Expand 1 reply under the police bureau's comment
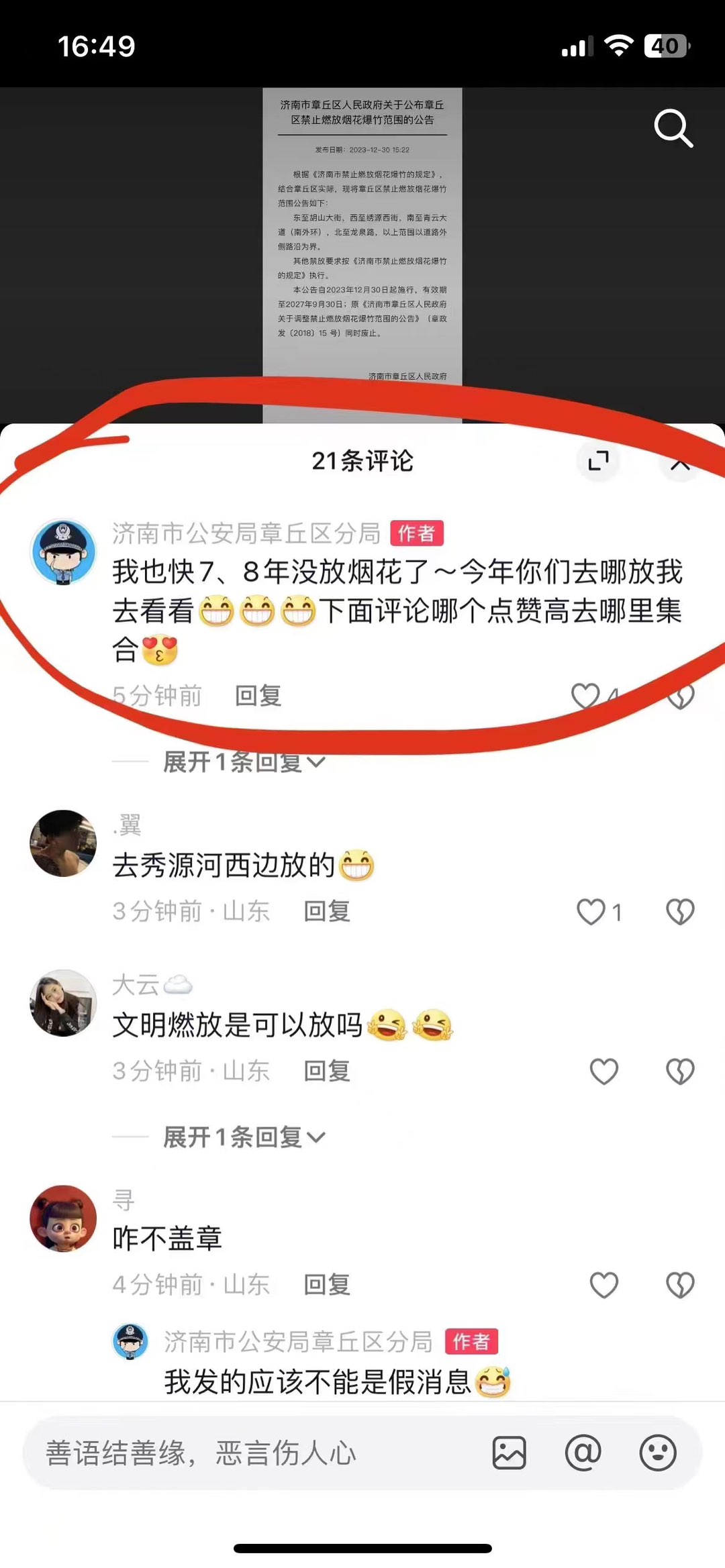This screenshot has width=725, height=1568. [x=244, y=762]
